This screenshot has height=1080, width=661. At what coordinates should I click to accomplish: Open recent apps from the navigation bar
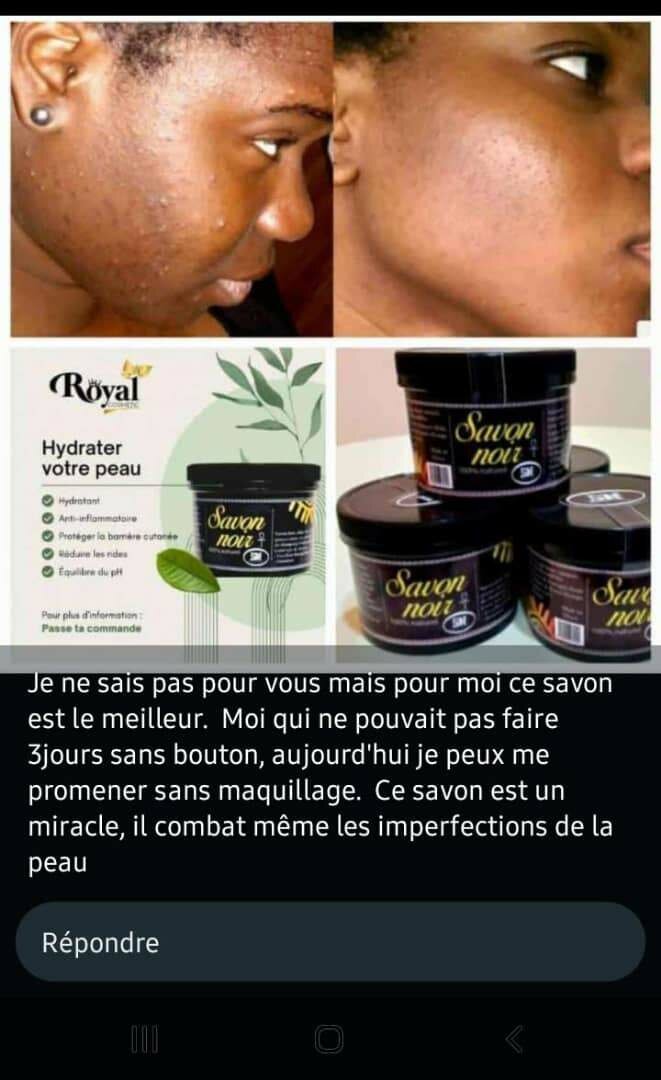(145, 1039)
